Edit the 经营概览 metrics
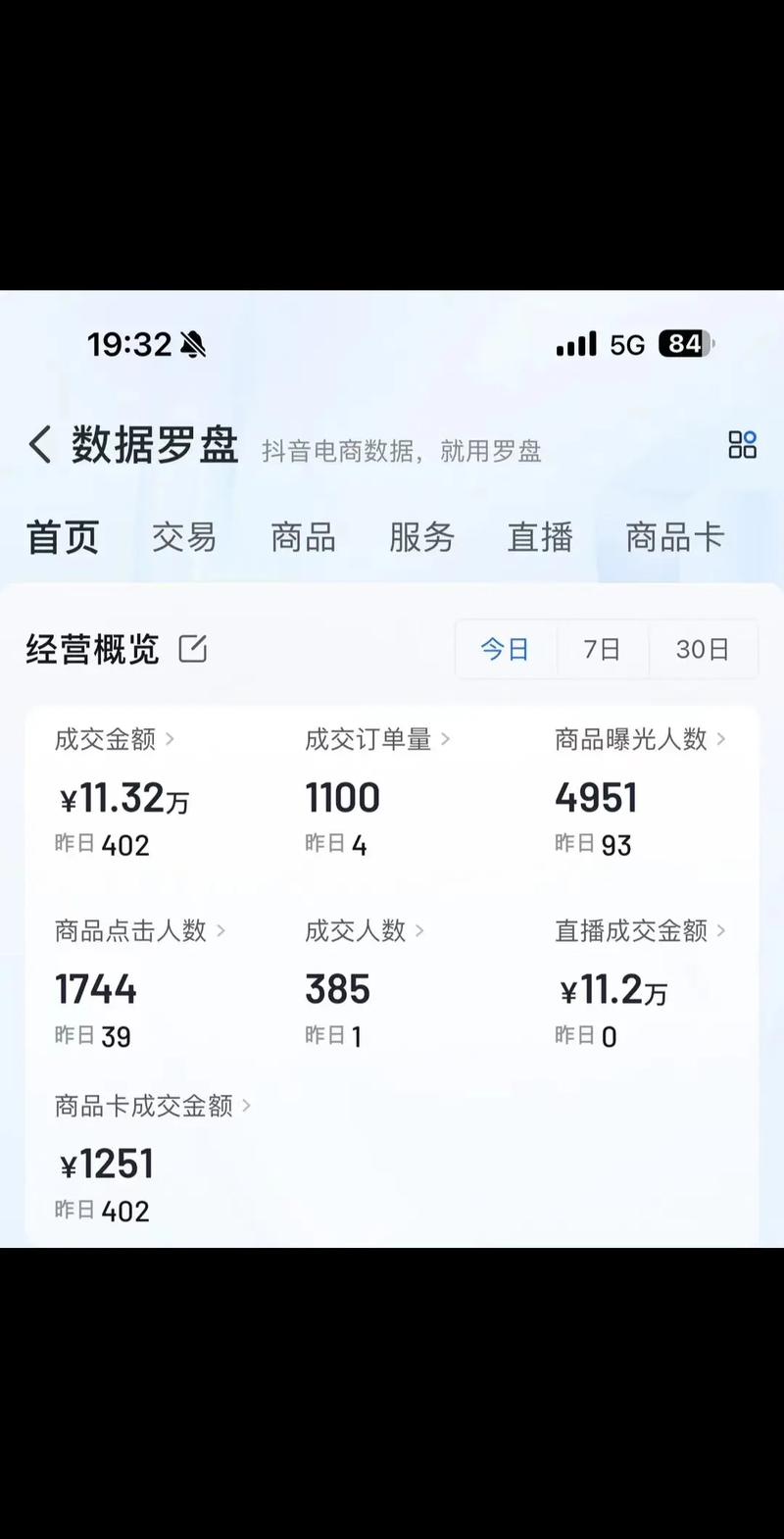Viewport: 784px width, 1539px height. tap(193, 649)
